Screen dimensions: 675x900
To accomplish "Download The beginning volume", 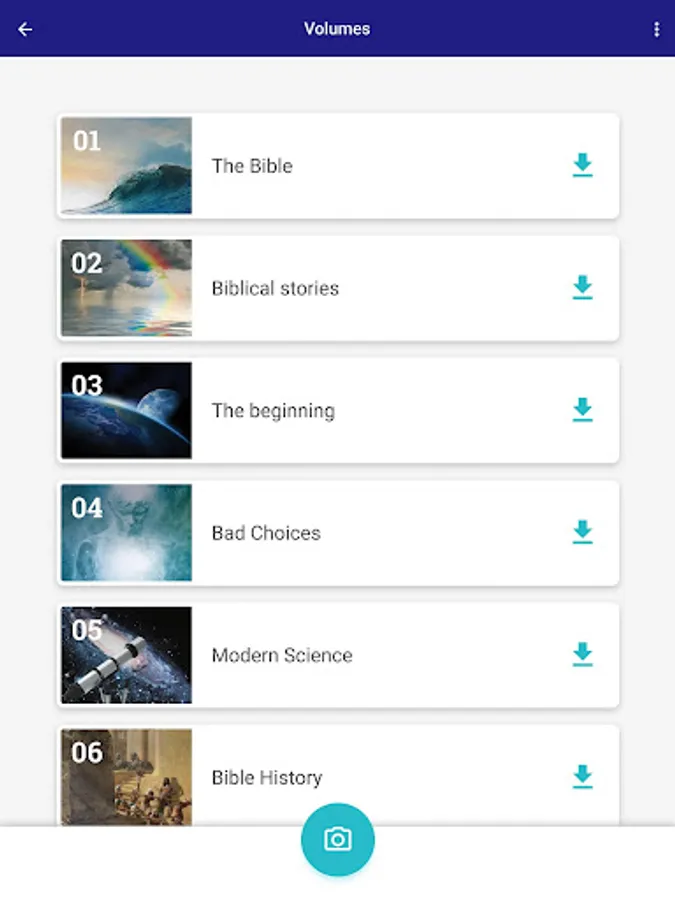I will coord(582,410).
